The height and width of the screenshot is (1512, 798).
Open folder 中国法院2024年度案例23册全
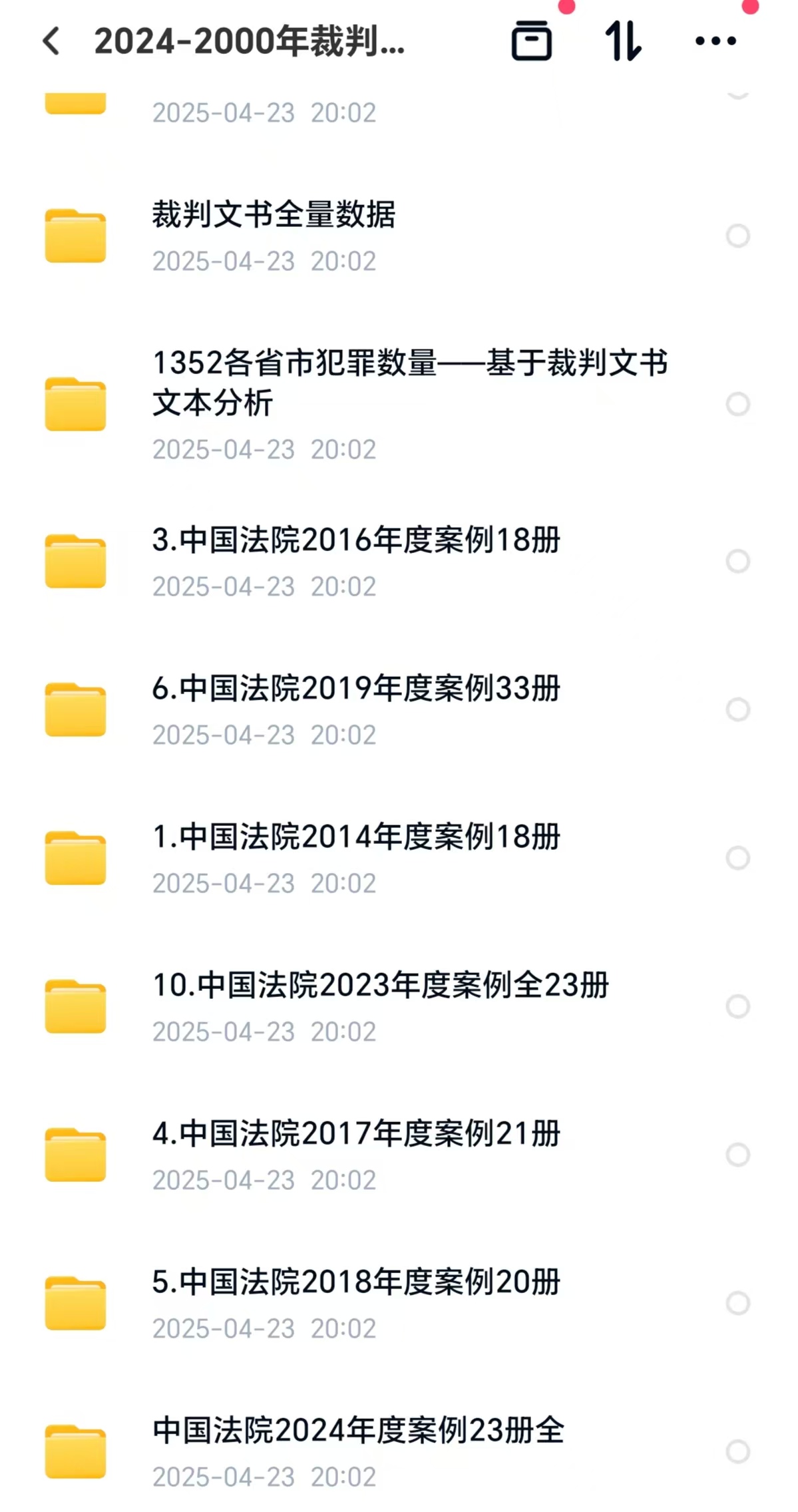click(358, 1430)
